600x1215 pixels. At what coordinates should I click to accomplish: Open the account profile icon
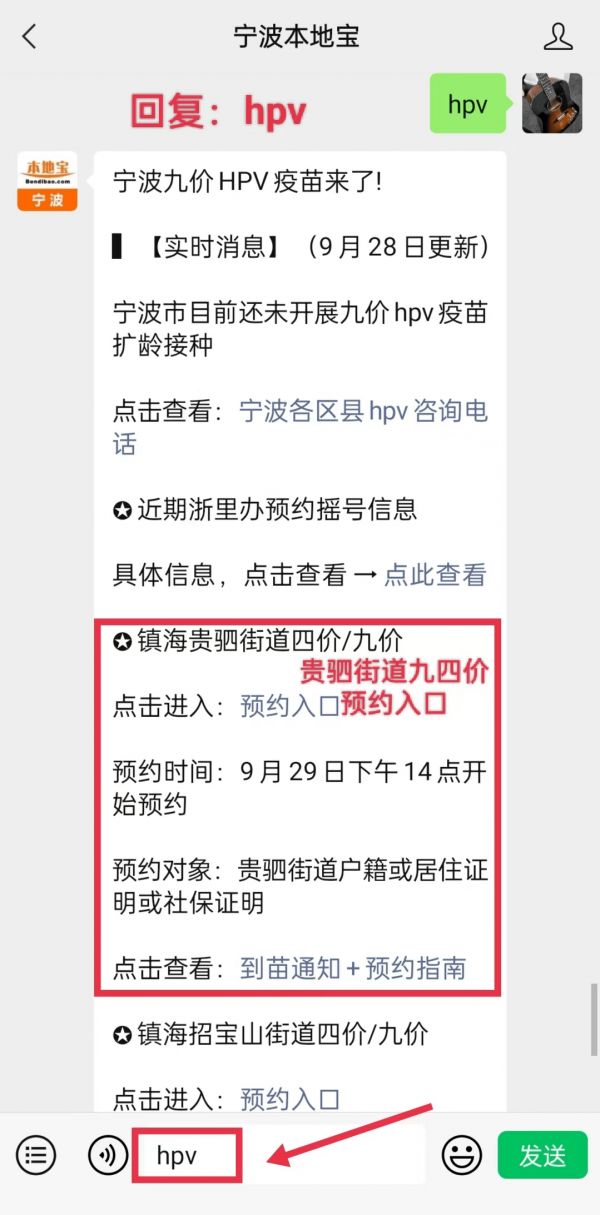(558, 37)
